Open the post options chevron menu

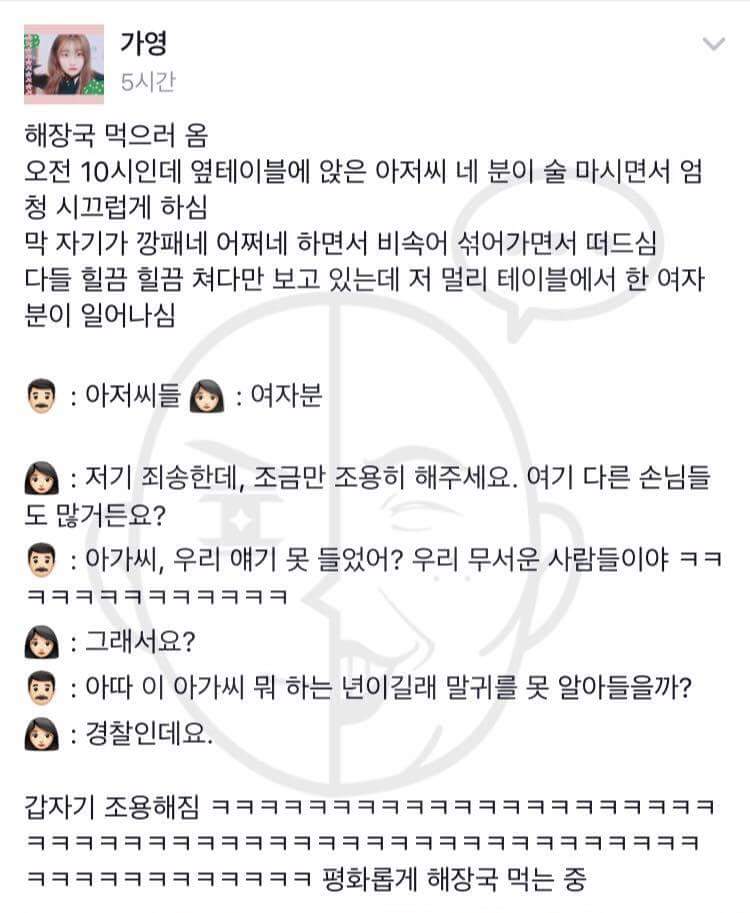(x=714, y=44)
